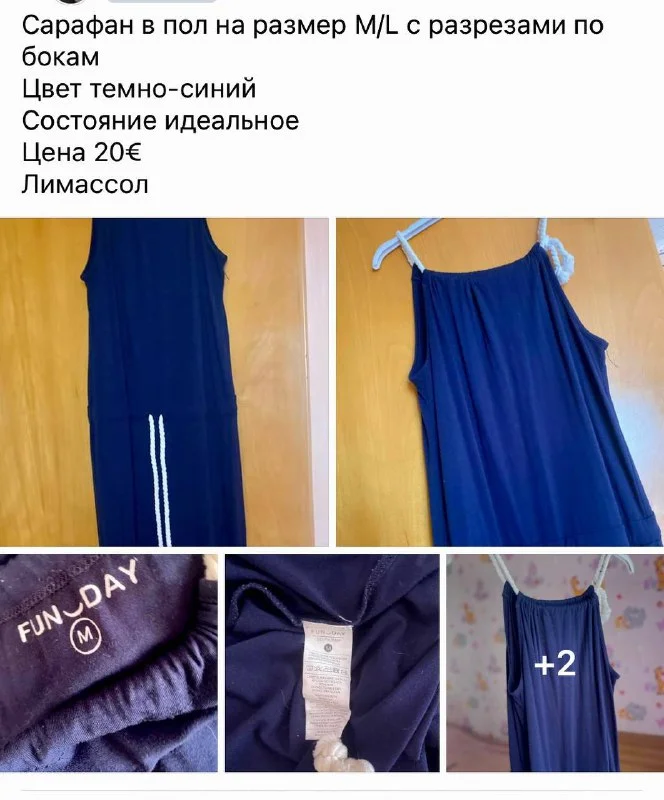
Task: Open the care tag photo
Action: point(331,662)
